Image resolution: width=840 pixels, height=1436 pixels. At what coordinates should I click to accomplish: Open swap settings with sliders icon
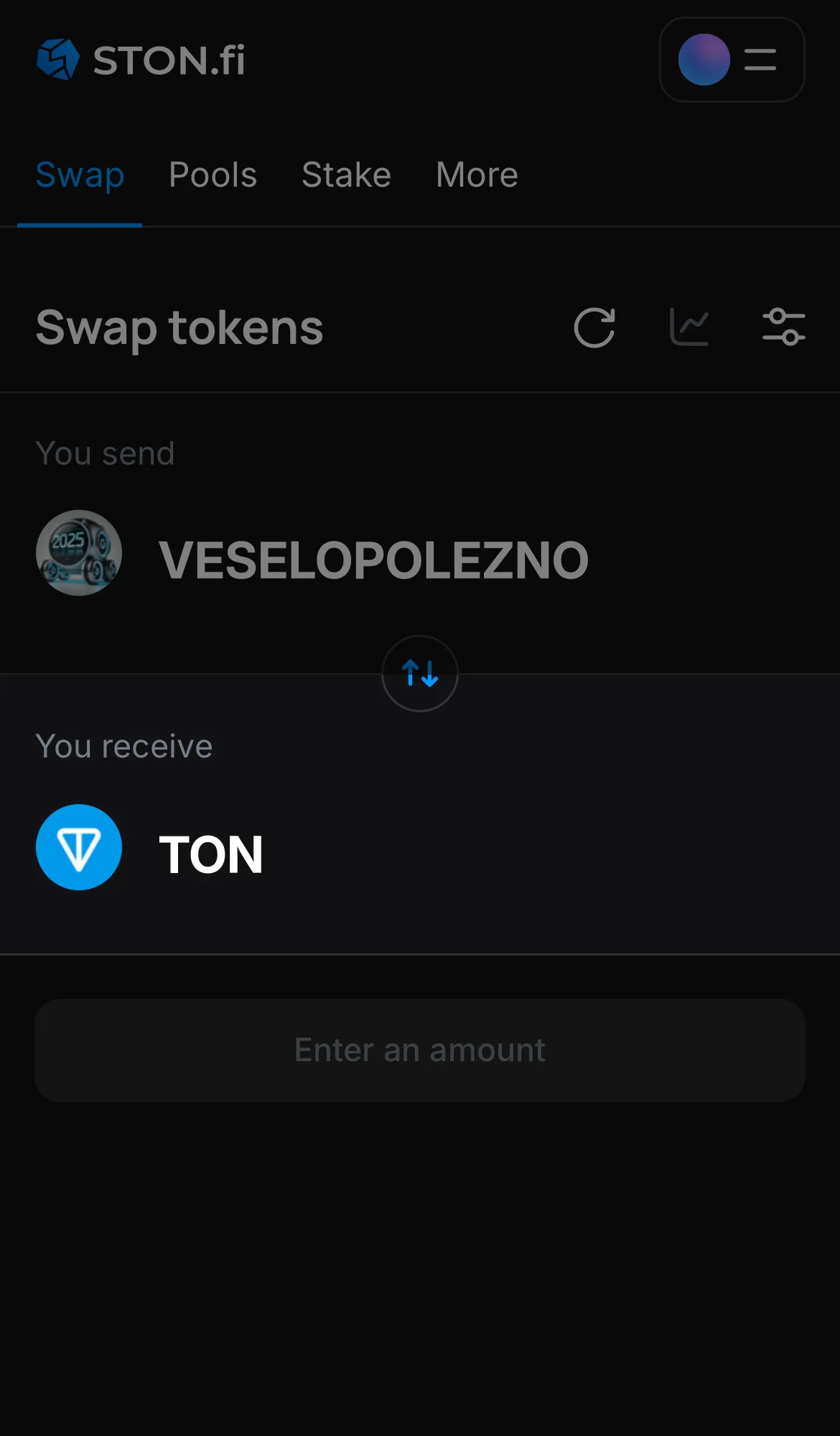[x=784, y=327]
